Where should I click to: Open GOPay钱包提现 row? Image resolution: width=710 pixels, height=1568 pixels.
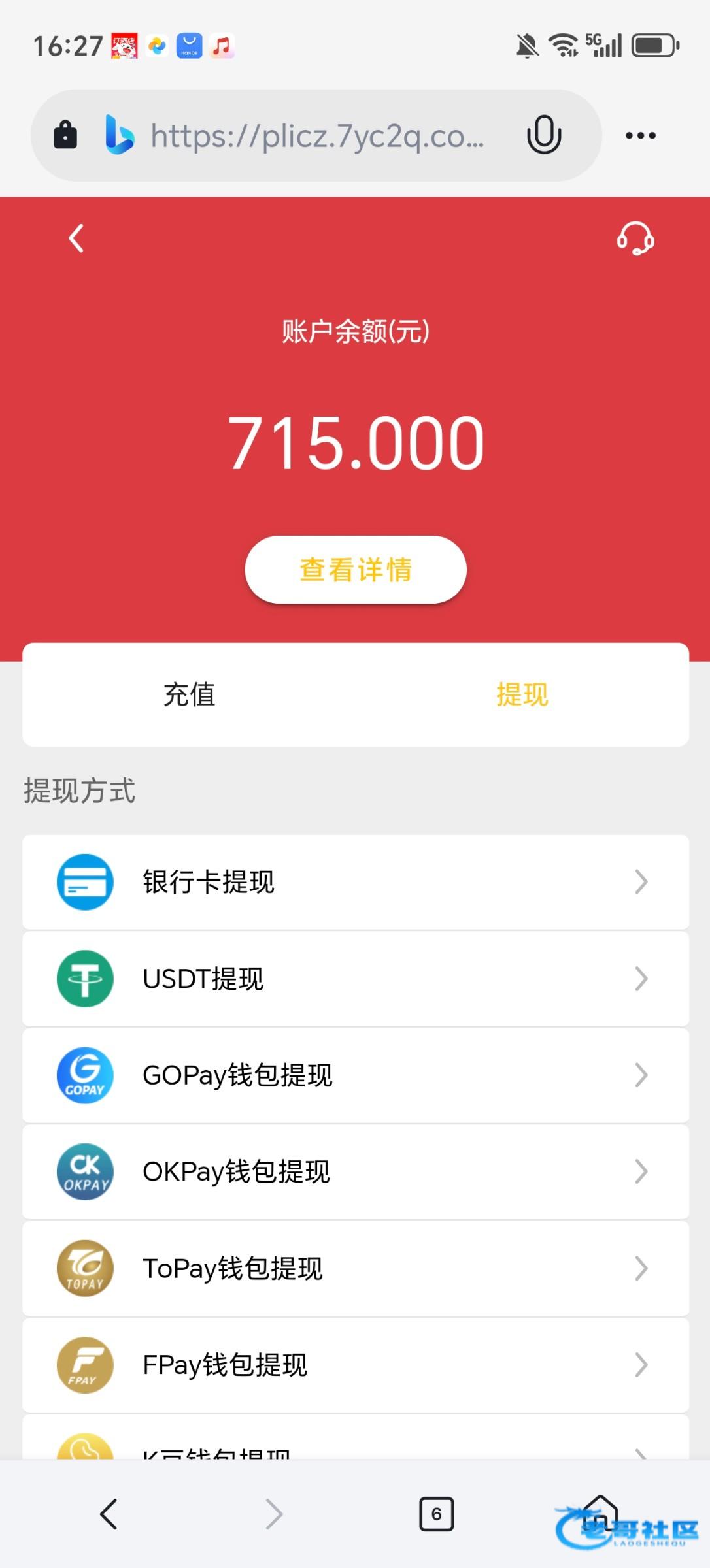point(356,1075)
